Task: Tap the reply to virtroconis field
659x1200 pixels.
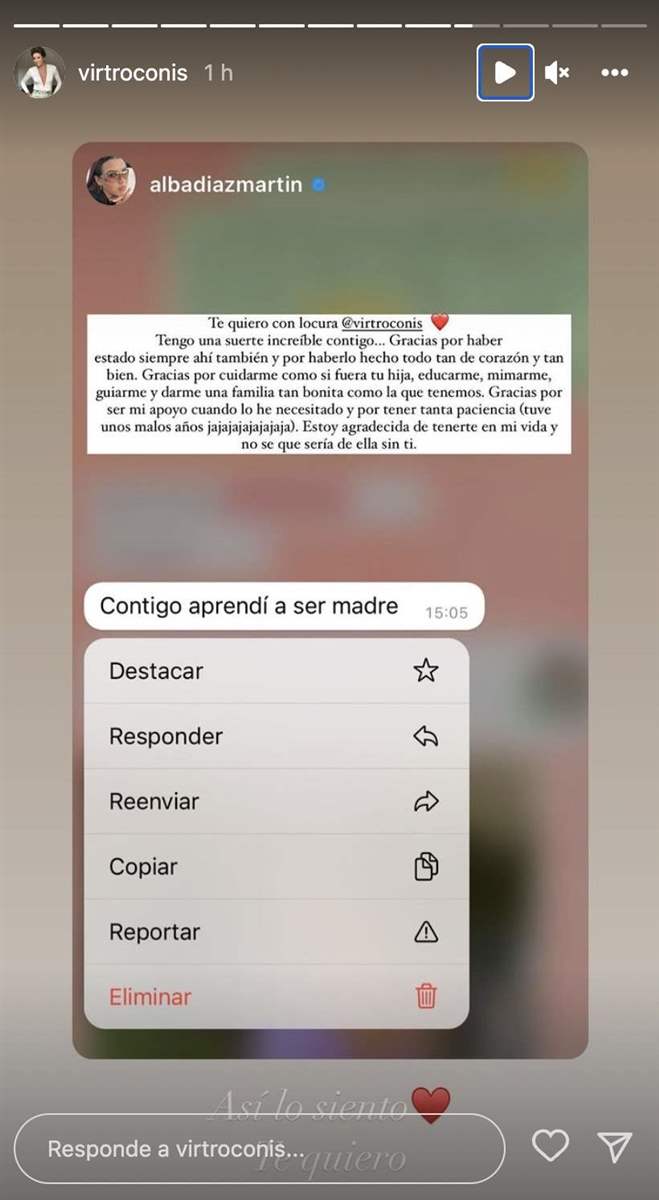Action: (260, 1149)
